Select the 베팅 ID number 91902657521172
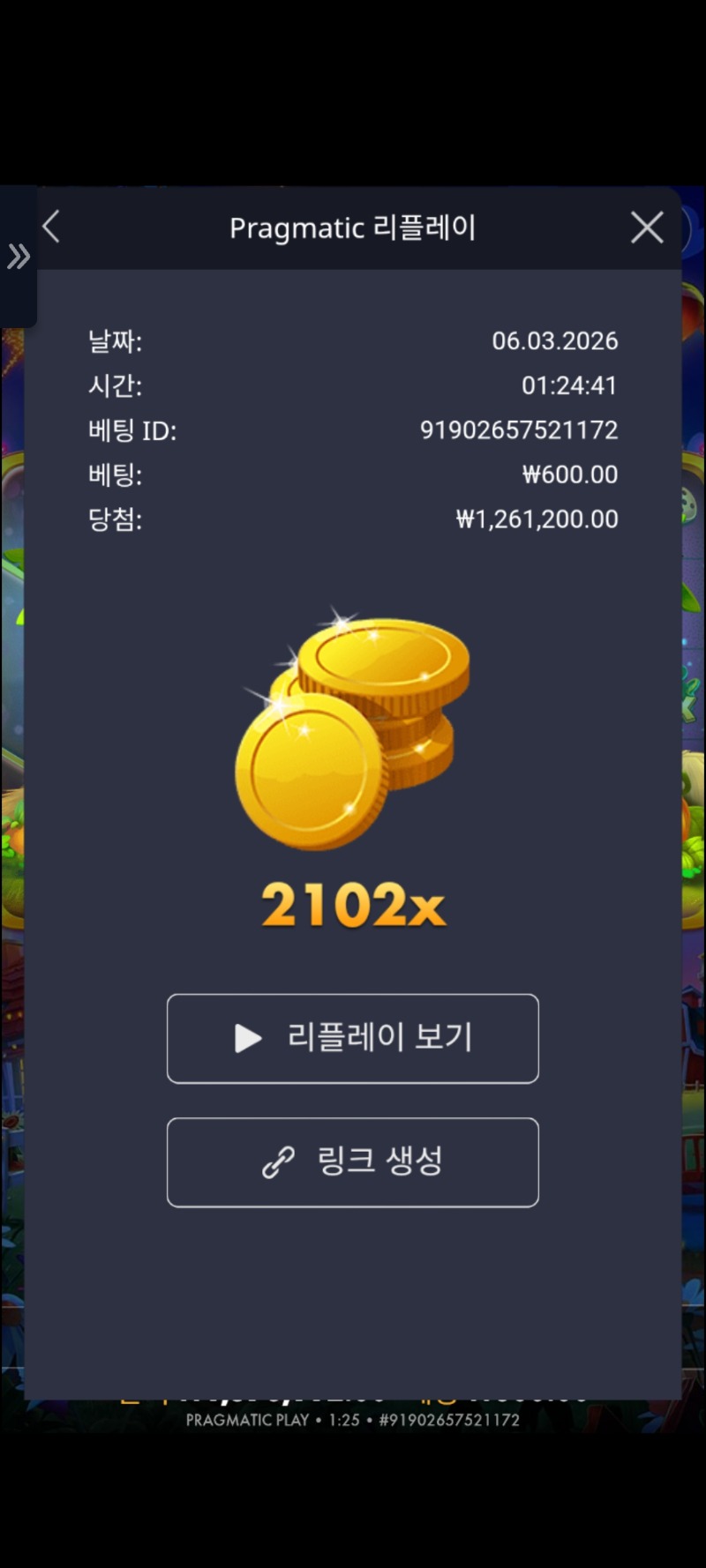This screenshot has height=1568, width=706. tap(519, 430)
